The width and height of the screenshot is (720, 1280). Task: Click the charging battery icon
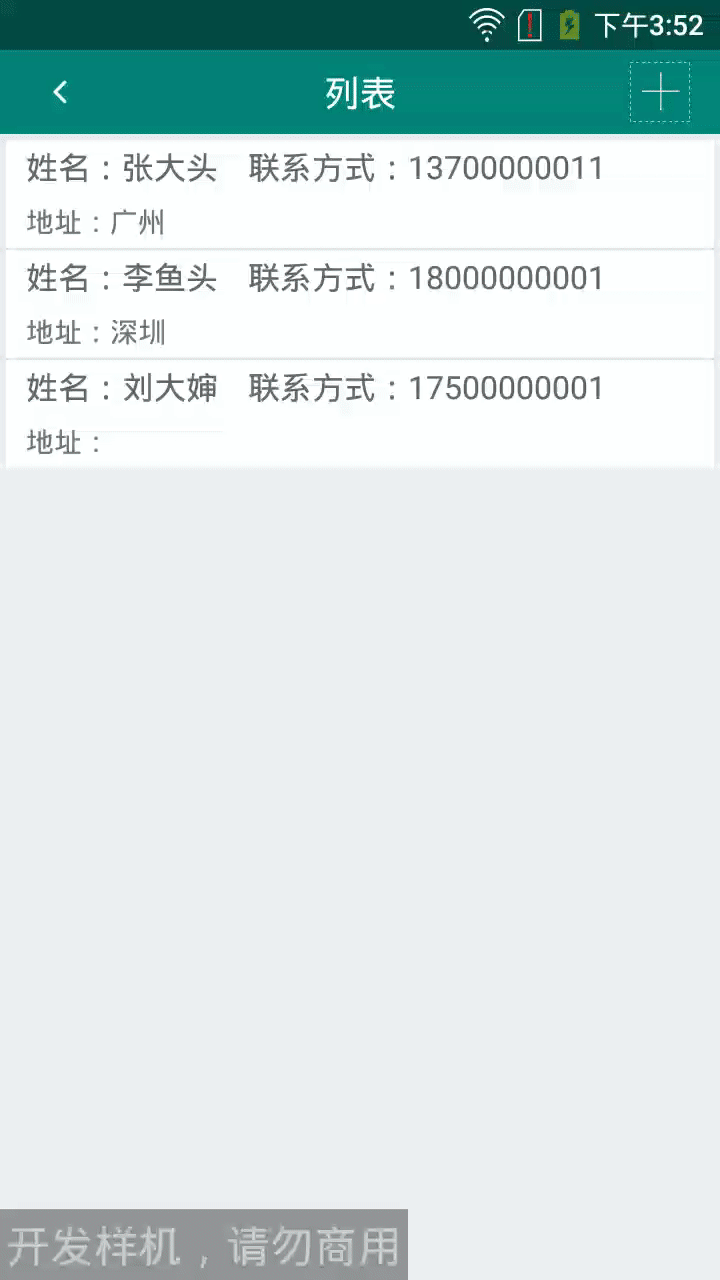568,24
